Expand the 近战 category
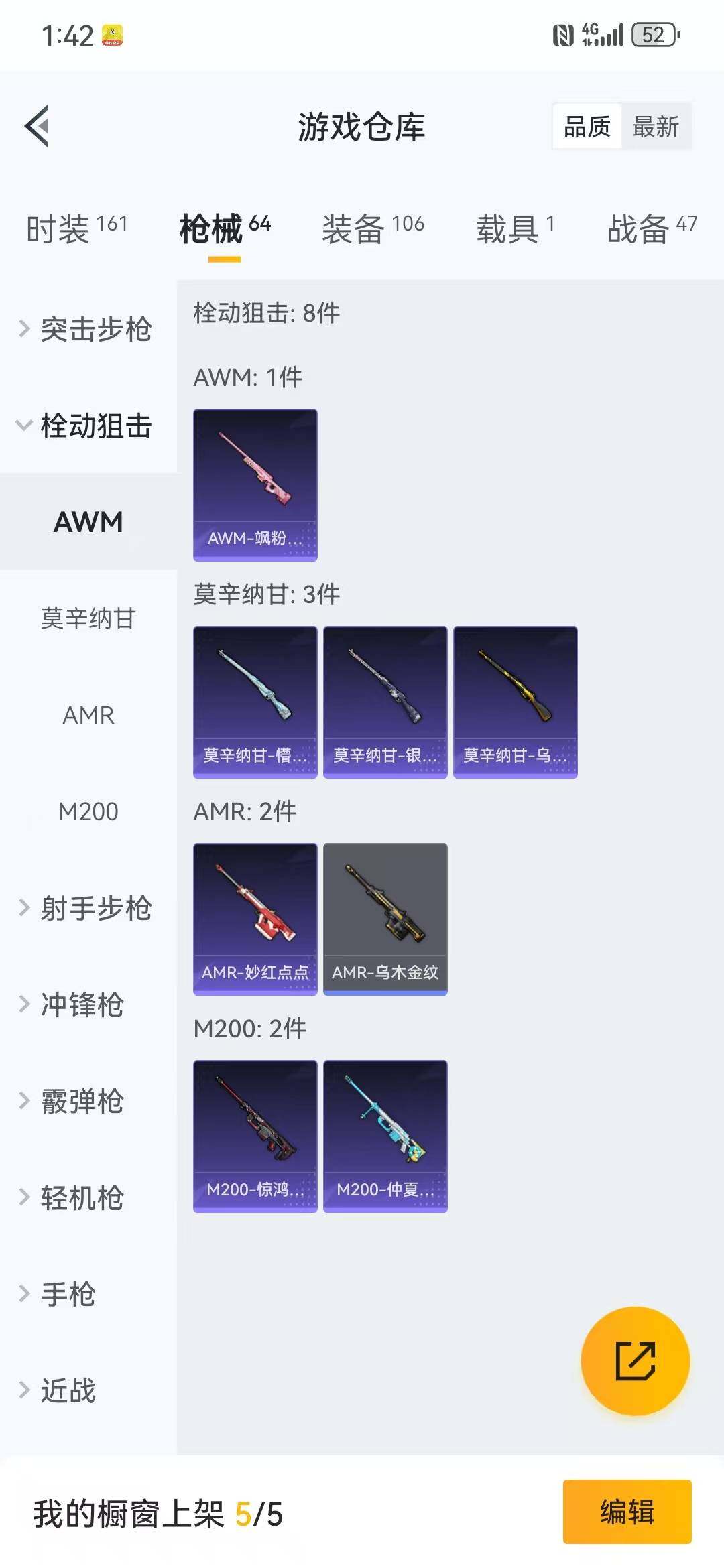This screenshot has height=1568, width=724. 70,1390
